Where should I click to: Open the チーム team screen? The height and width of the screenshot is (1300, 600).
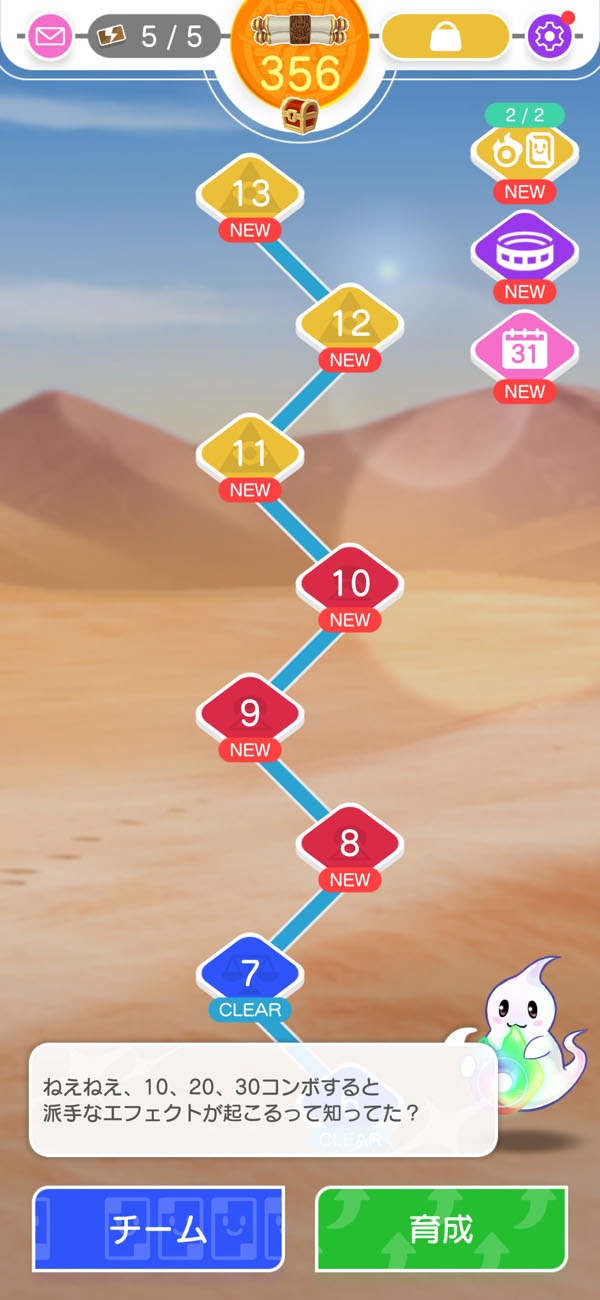pyautogui.click(x=159, y=1229)
